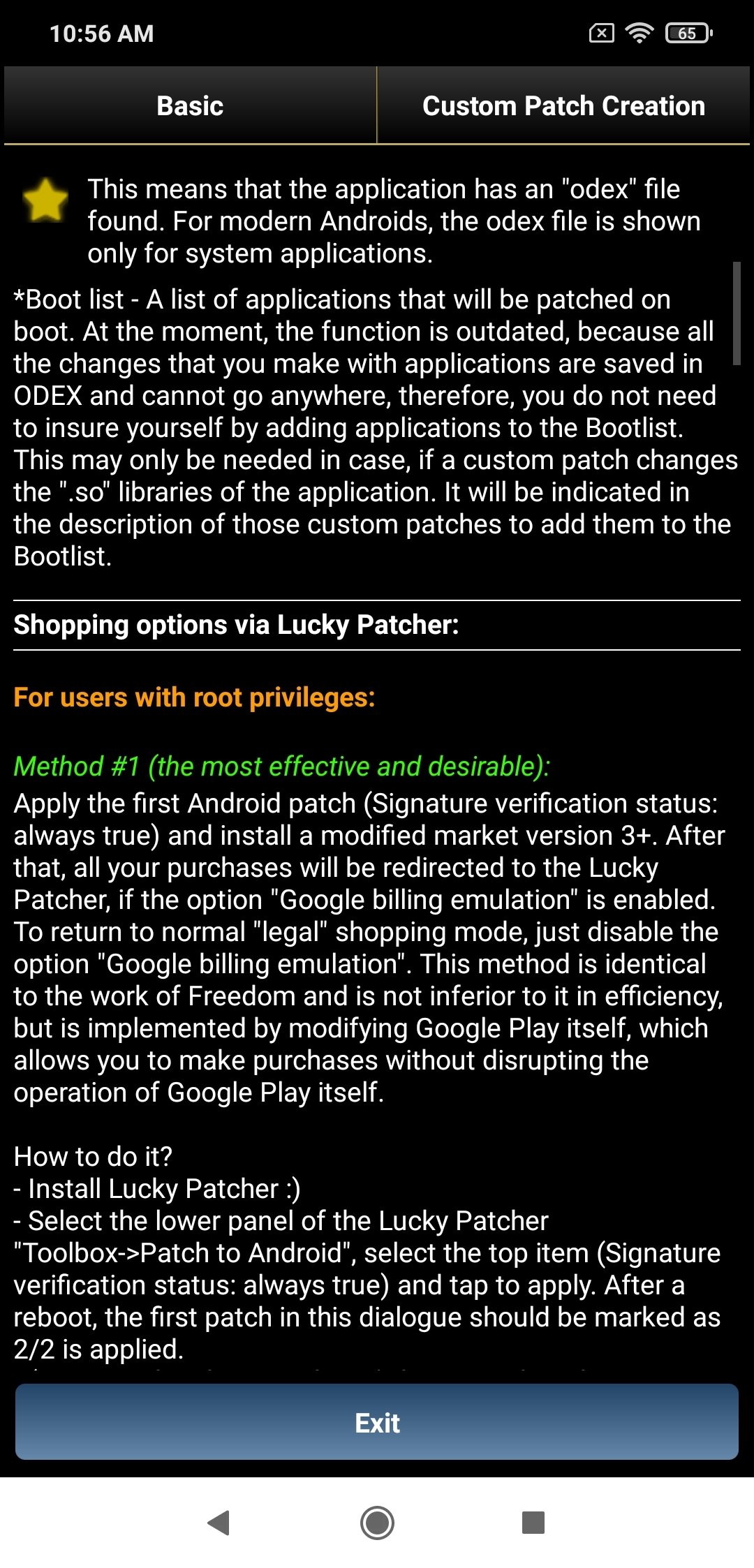Open the Custom Patch Creation tab
This screenshot has width=754, height=1568.
(563, 106)
